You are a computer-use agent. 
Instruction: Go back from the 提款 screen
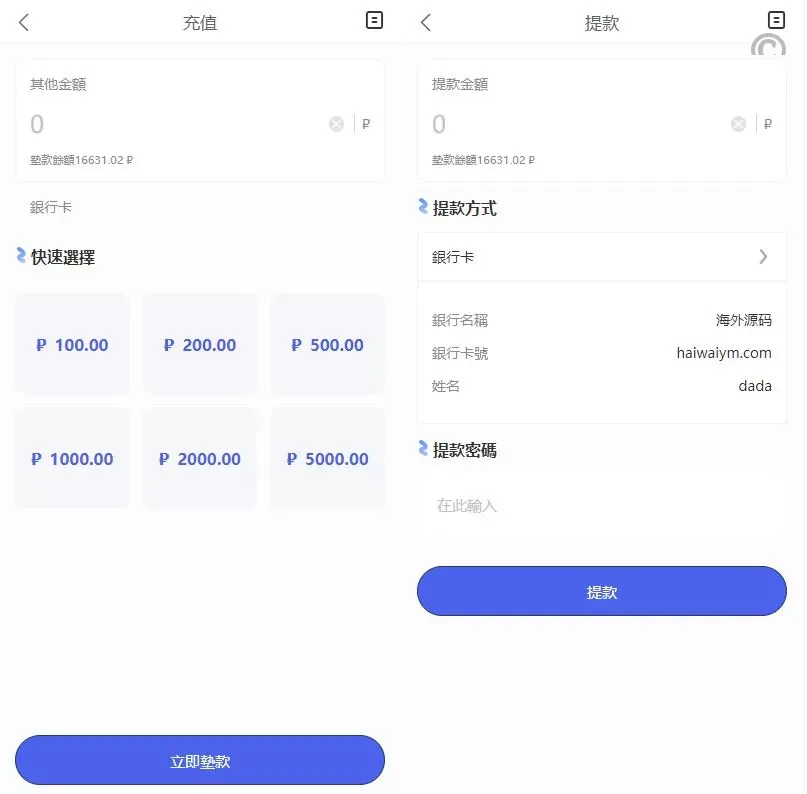[426, 23]
